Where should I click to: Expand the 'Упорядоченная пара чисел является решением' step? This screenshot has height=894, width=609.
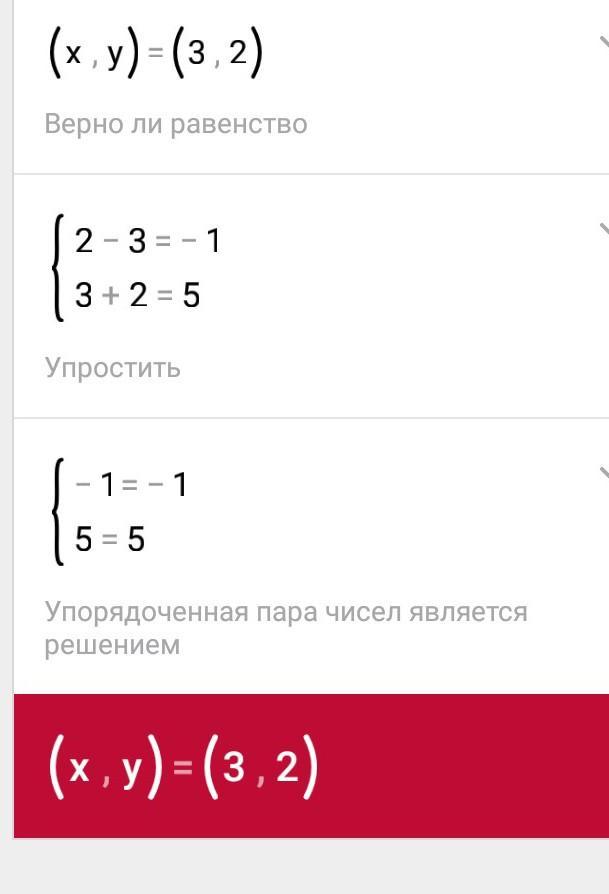(602, 473)
